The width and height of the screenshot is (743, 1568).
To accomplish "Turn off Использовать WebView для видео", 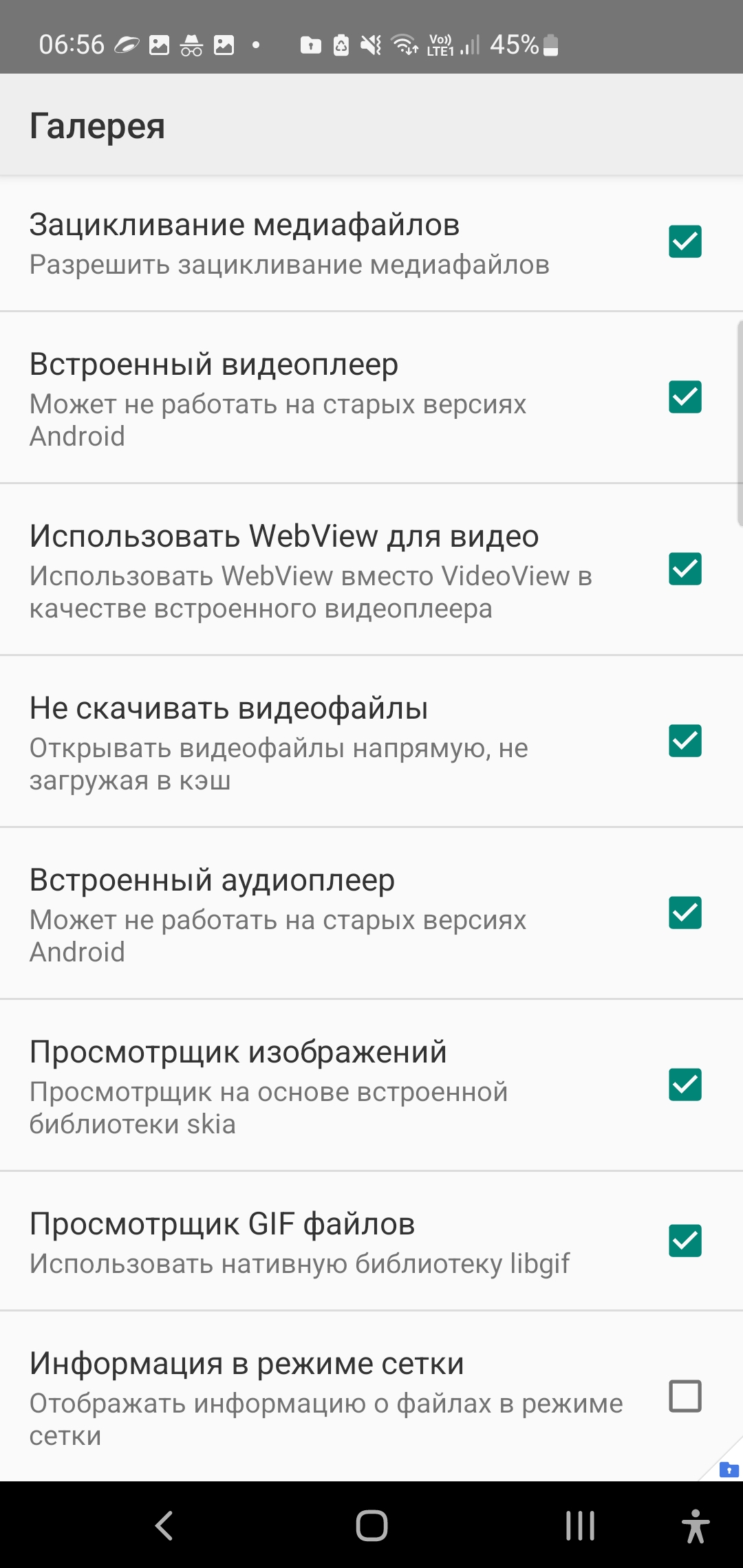I will click(x=685, y=569).
